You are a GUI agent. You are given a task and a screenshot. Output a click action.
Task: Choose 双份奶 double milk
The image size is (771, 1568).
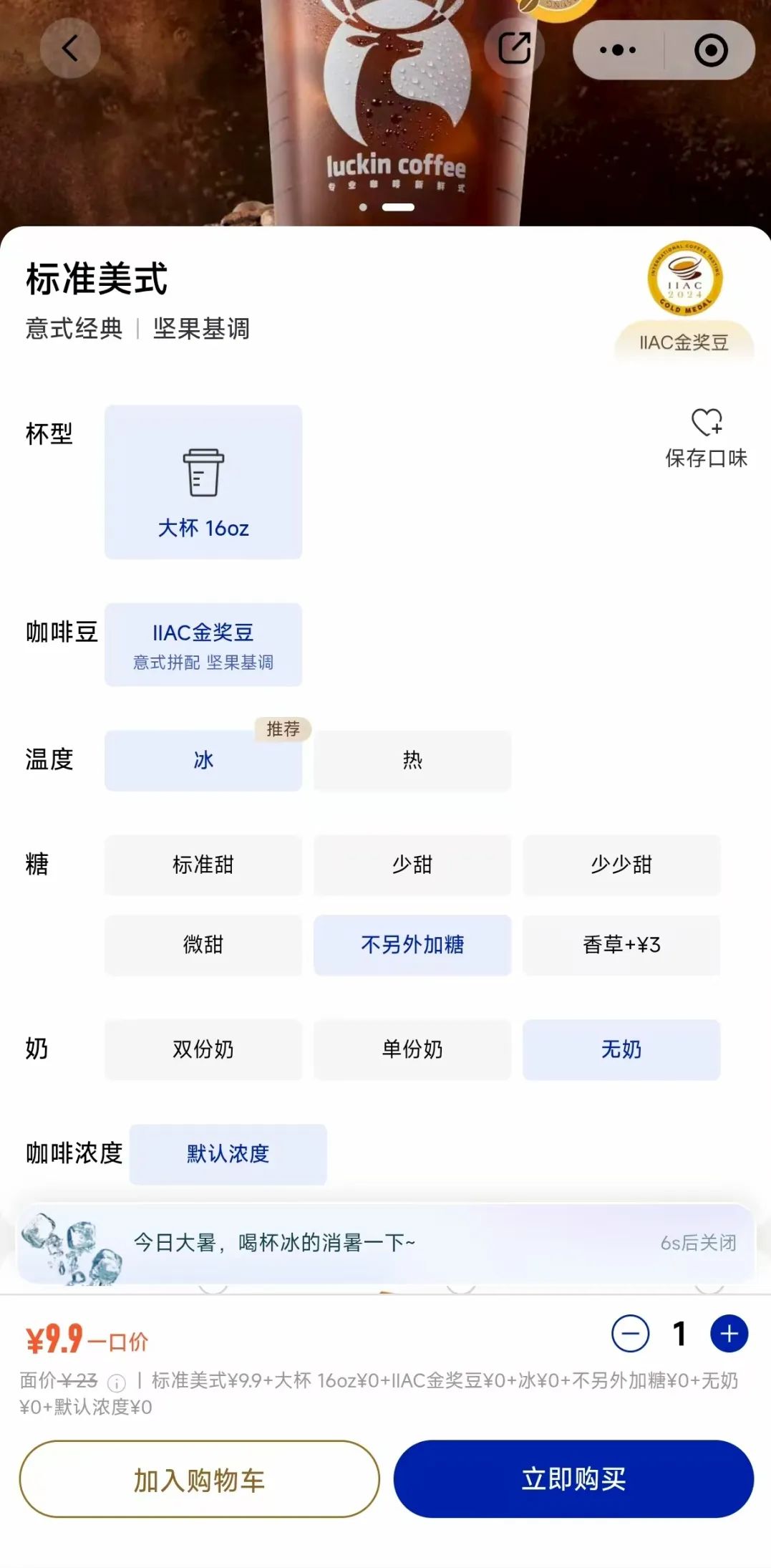coord(203,1049)
